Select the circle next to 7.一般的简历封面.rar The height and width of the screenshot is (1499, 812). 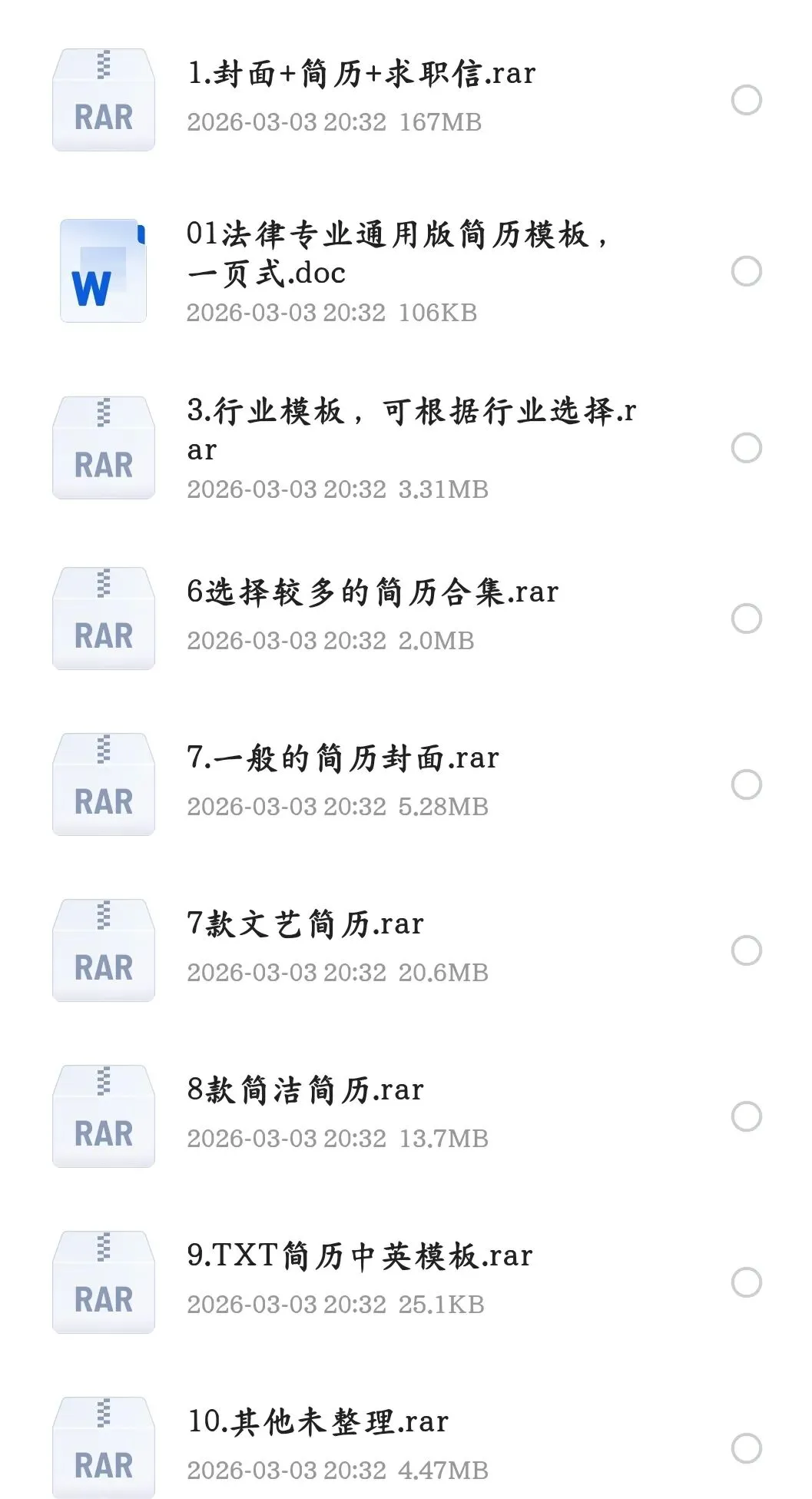[746, 784]
